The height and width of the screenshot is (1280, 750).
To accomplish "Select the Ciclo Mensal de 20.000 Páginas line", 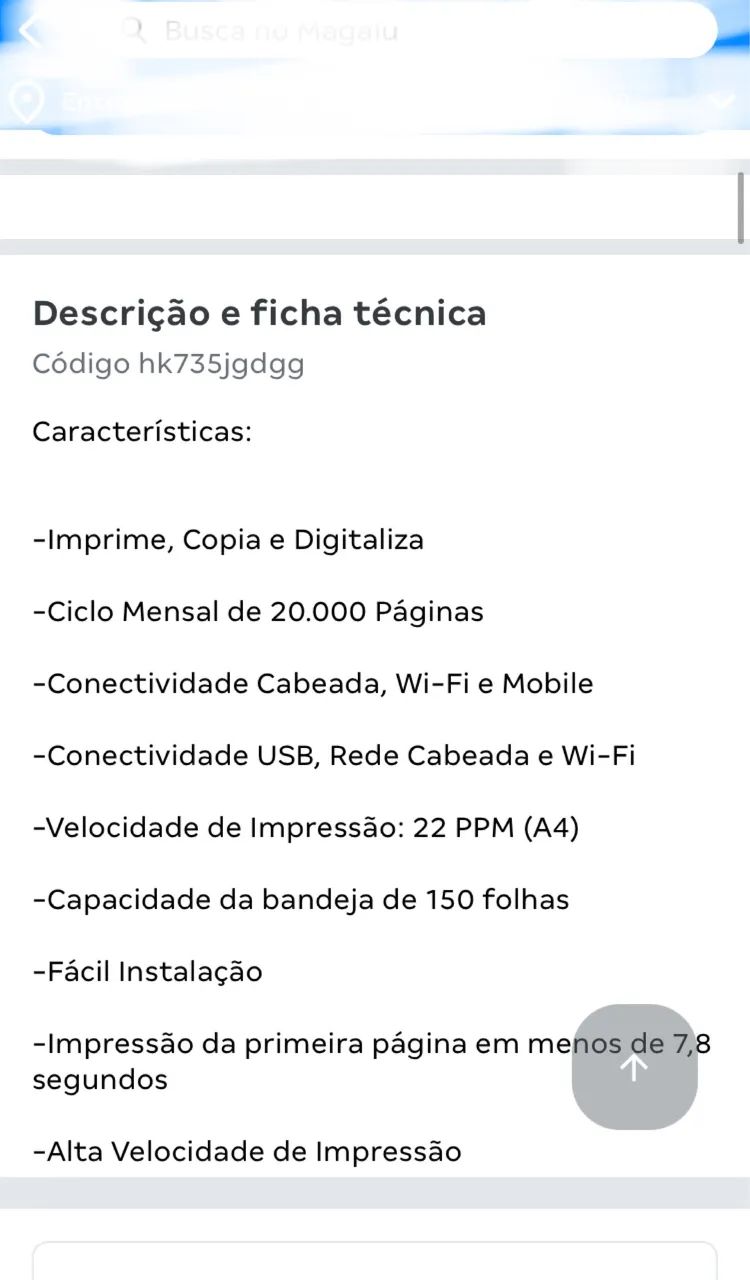I will (x=258, y=611).
